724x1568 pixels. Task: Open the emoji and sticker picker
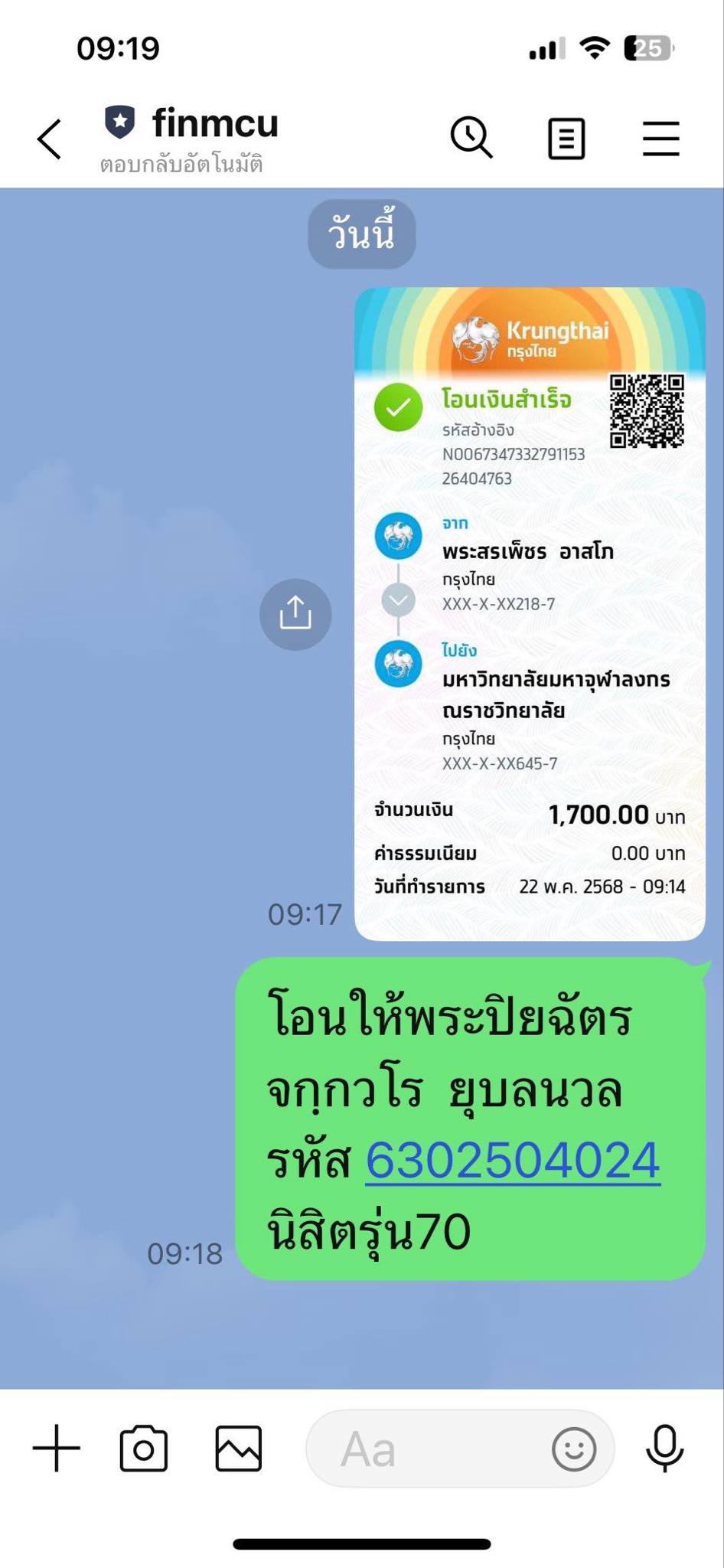point(574,1449)
